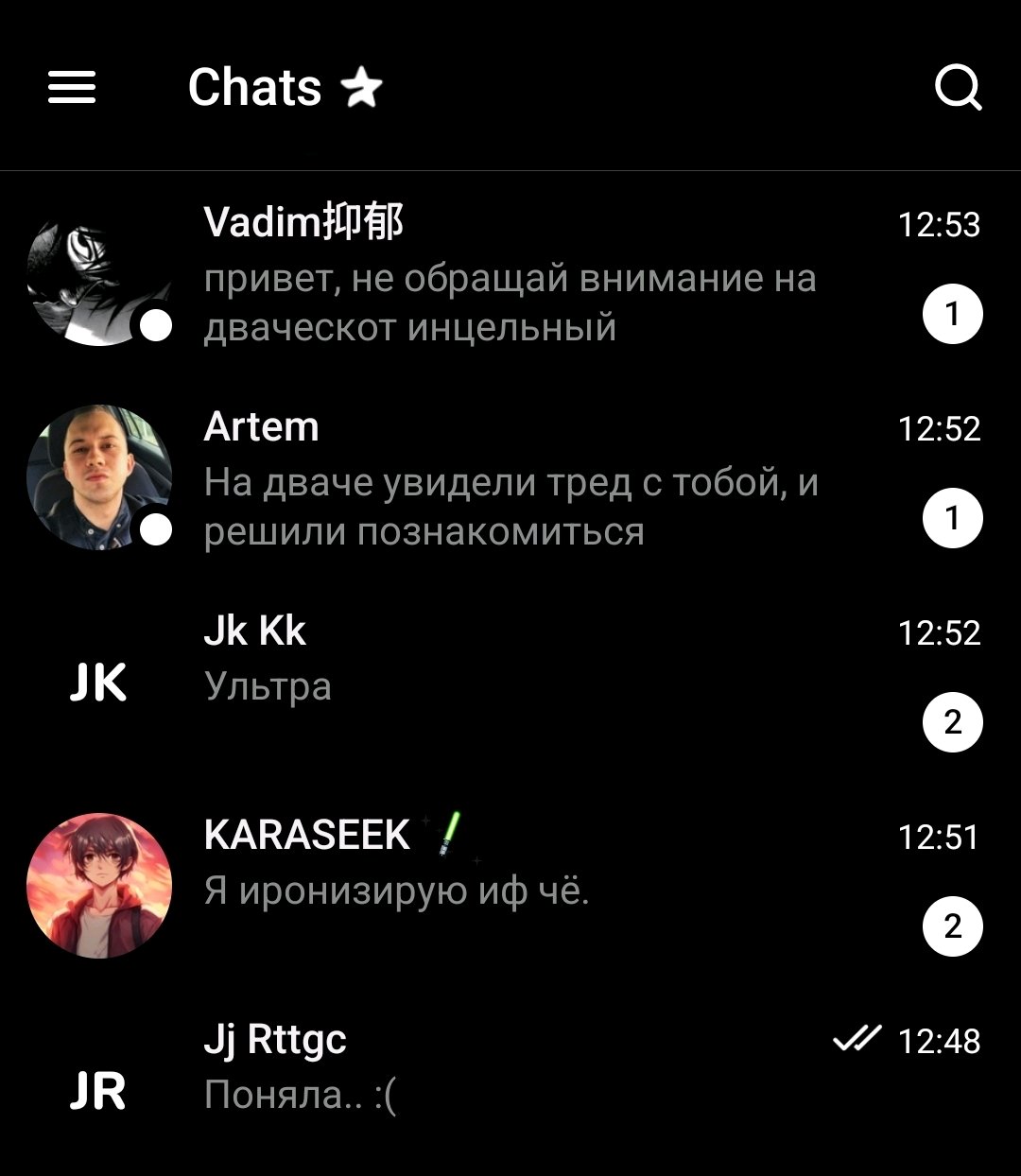Open the Jk Kk conversation

[x=510, y=683]
